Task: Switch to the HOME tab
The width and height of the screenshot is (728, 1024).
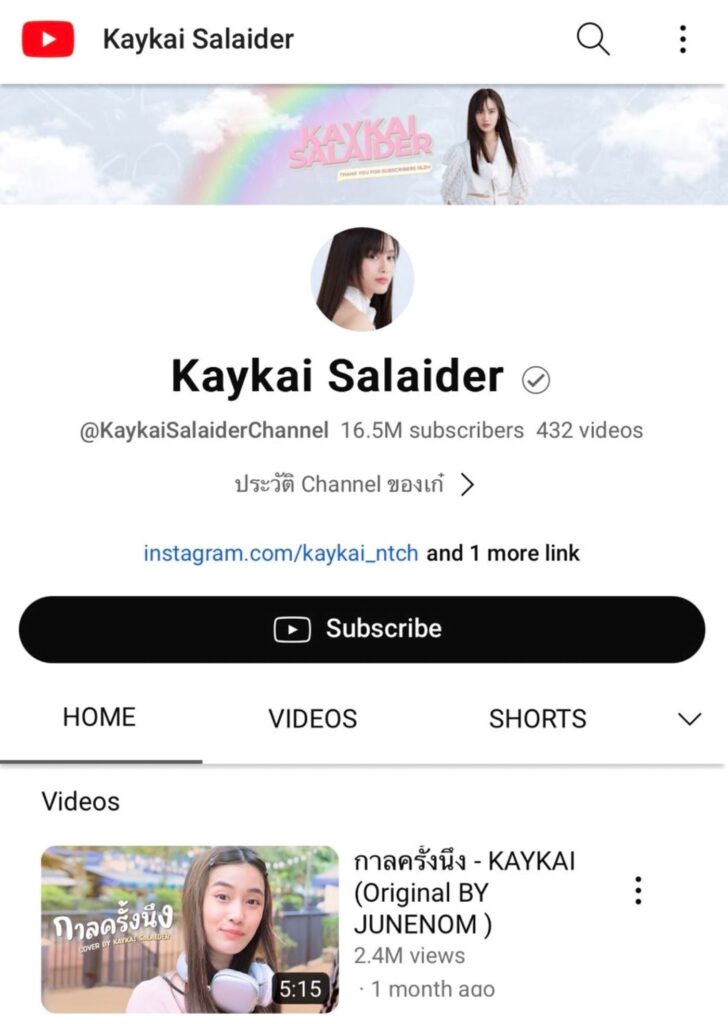Action: [x=99, y=717]
